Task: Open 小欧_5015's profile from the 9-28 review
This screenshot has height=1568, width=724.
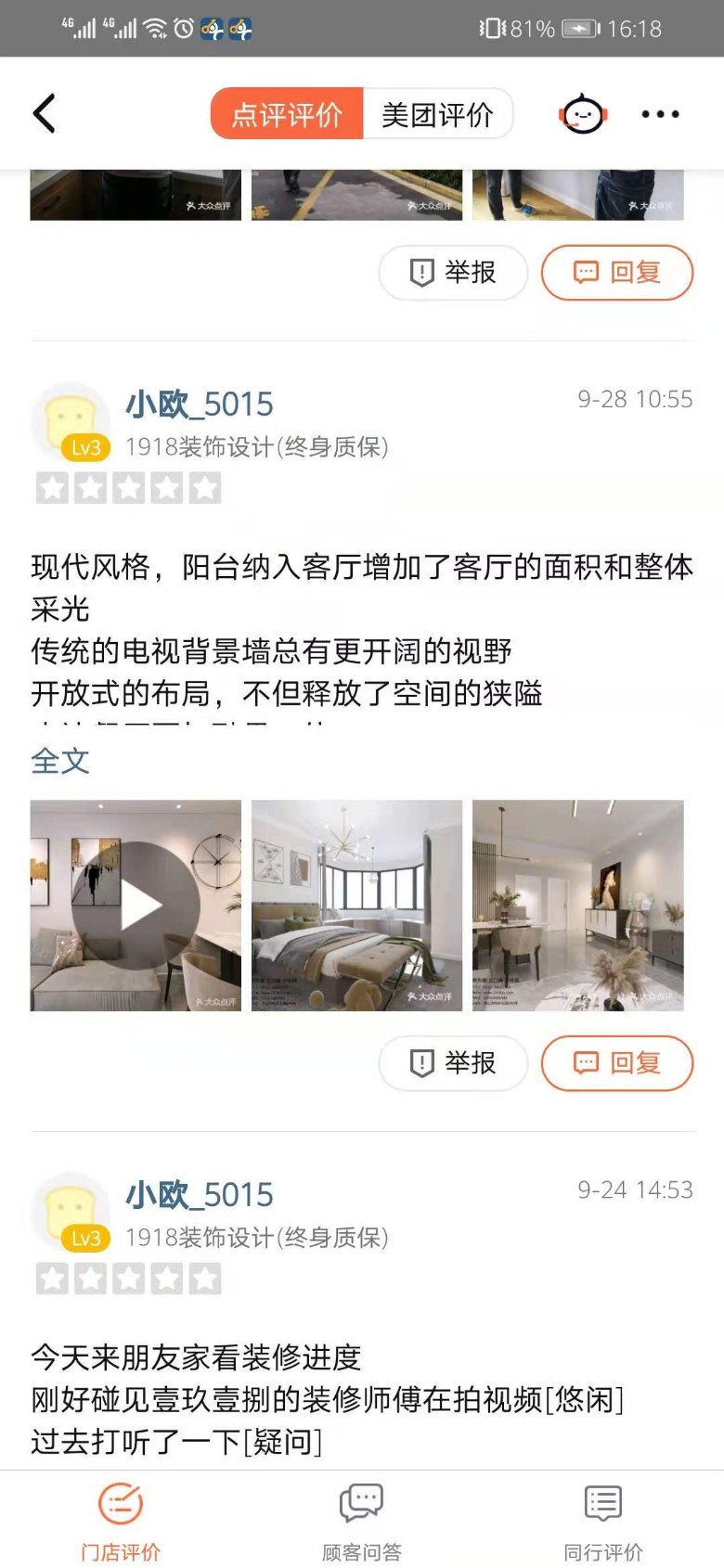Action: point(200,405)
